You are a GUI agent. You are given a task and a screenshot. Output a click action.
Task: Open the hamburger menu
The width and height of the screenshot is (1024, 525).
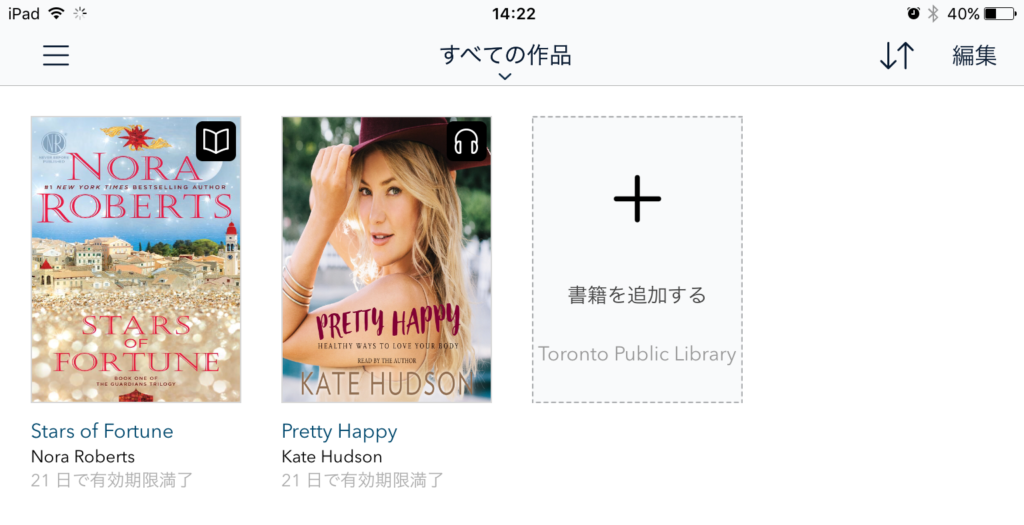coord(56,56)
